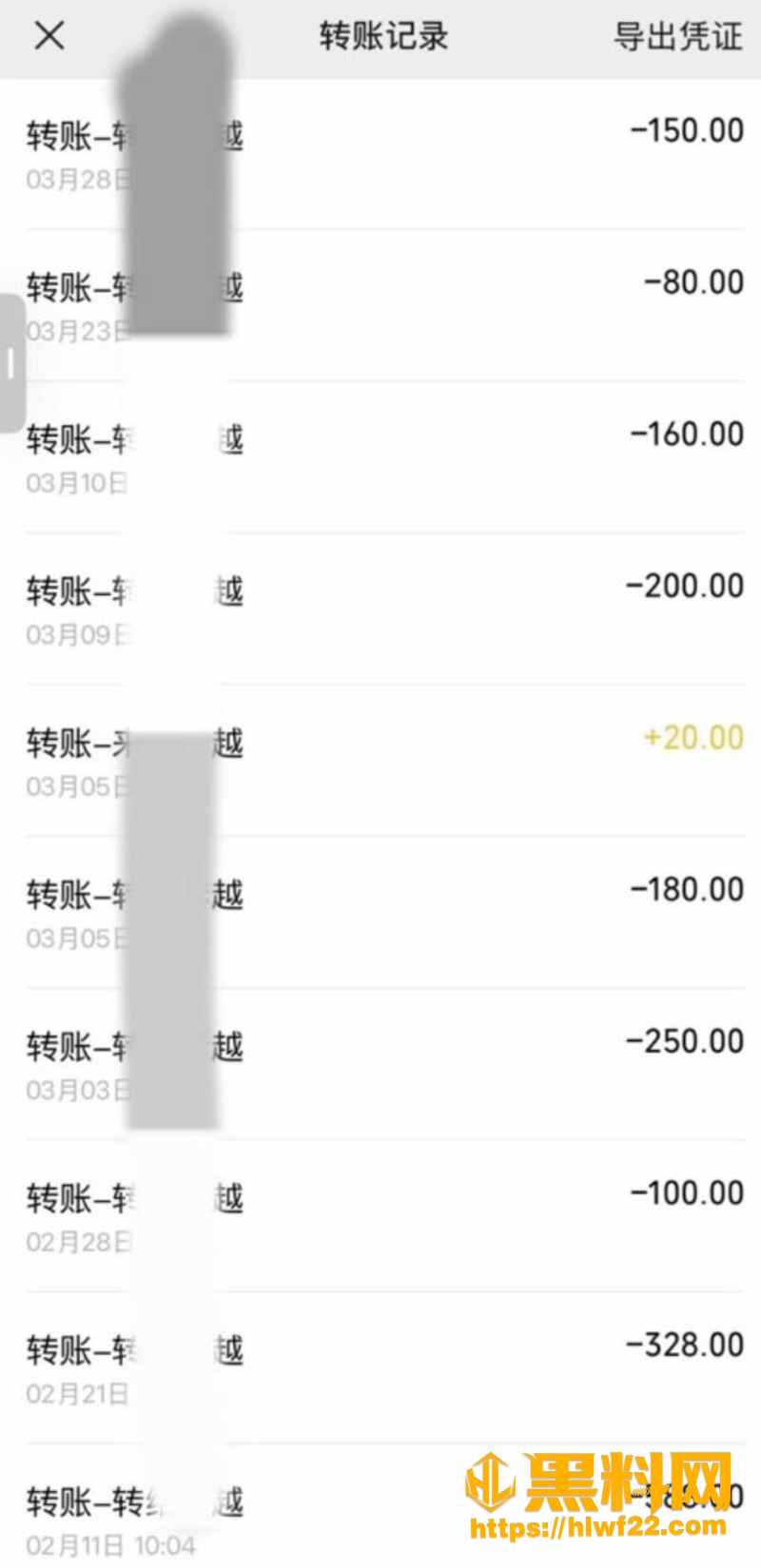
Task: Tap 导出凭证 to export the voucher
Action: point(677,36)
